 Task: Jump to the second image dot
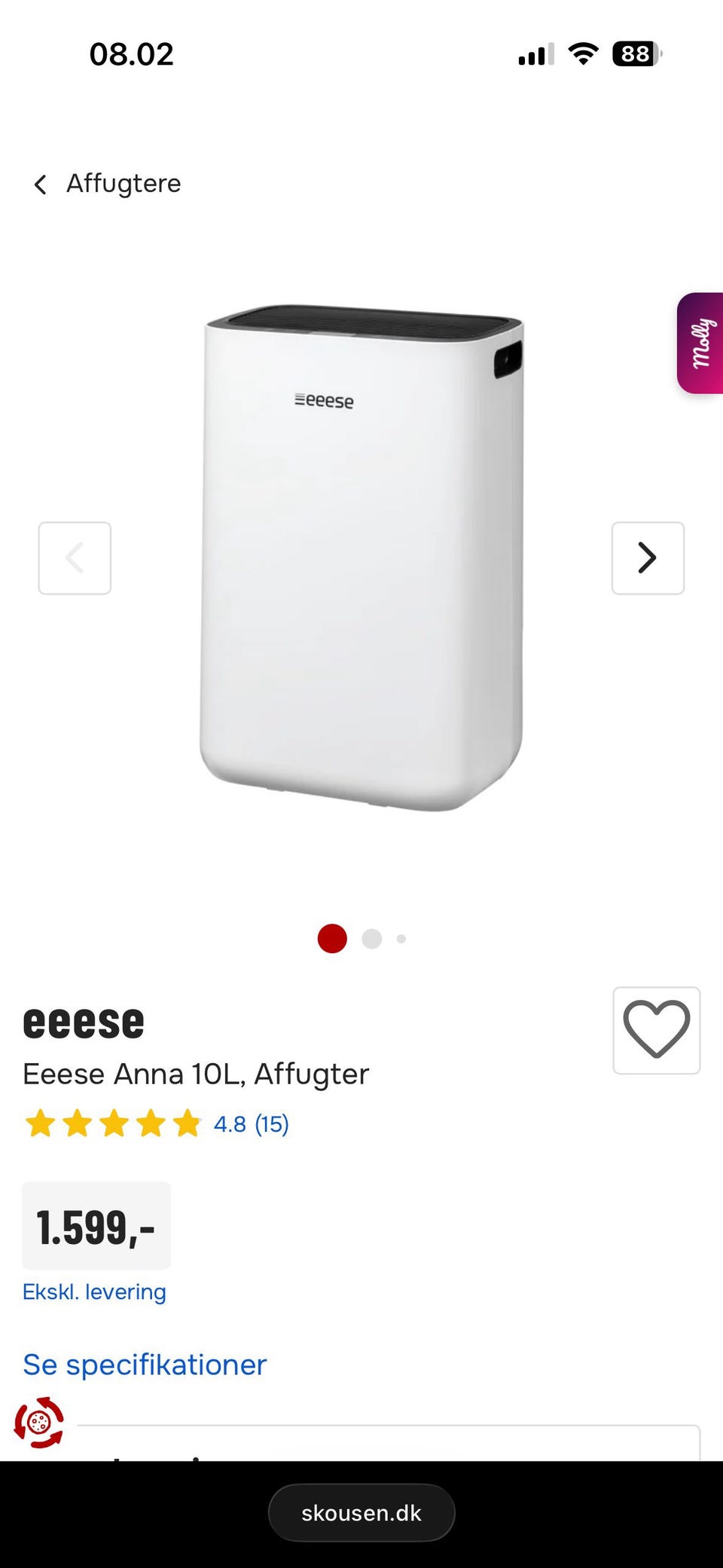coord(371,939)
